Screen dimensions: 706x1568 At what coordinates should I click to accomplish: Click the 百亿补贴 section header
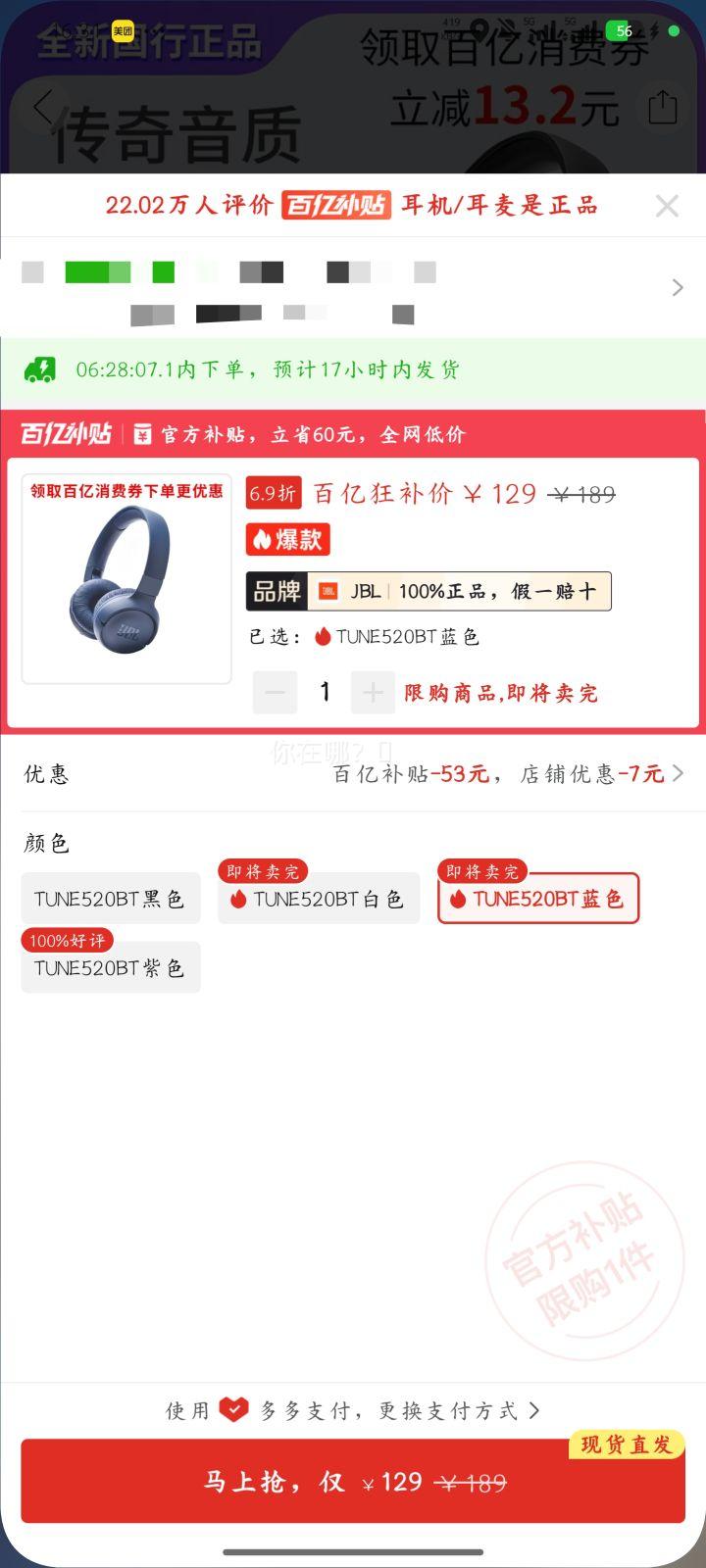point(63,433)
